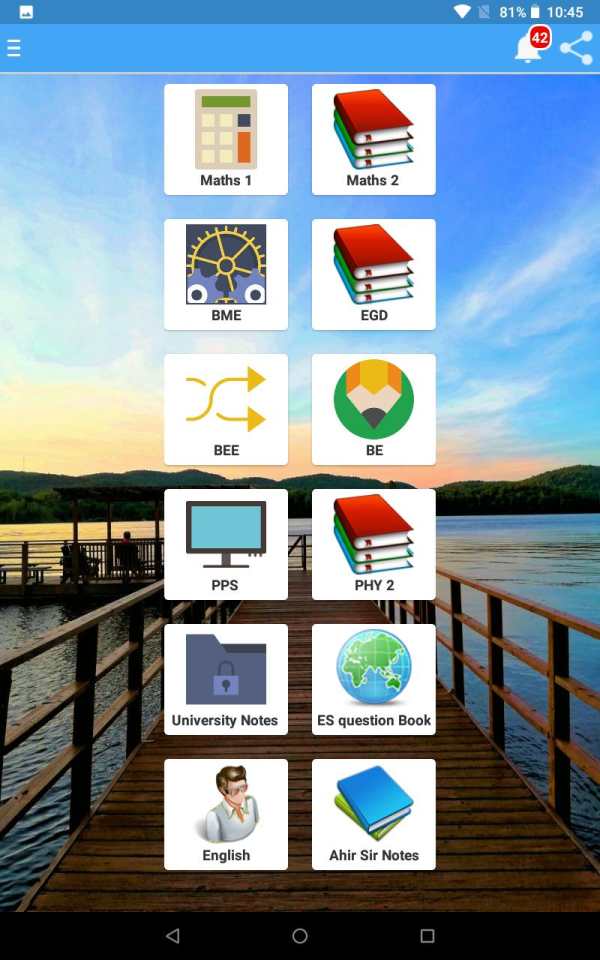Screen dimensions: 600x960
Task: Share the app via share icon
Action: pyautogui.click(x=576, y=48)
